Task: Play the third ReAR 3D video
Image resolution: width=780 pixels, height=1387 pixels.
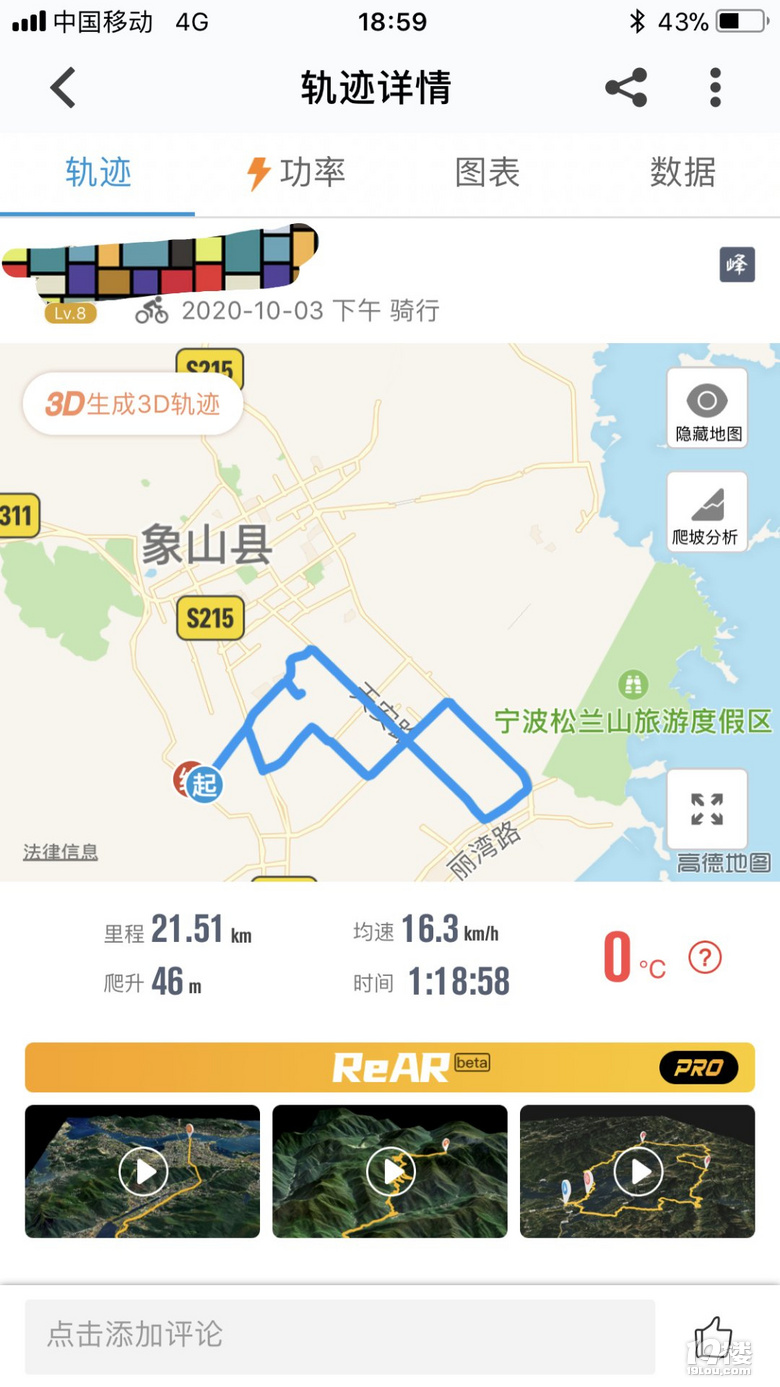Action: [638, 1171]
